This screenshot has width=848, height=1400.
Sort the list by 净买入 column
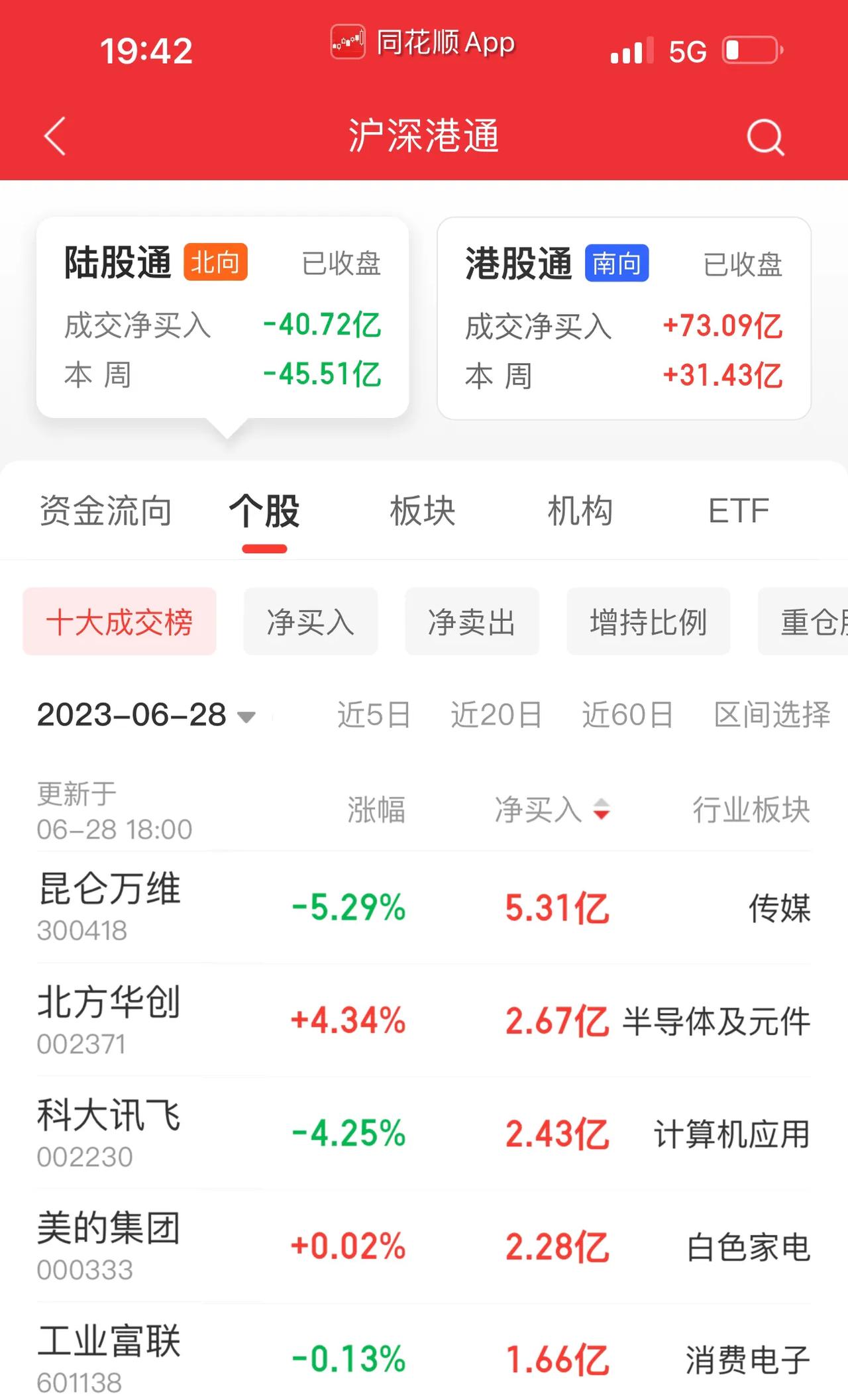click(x=553, y=810)
